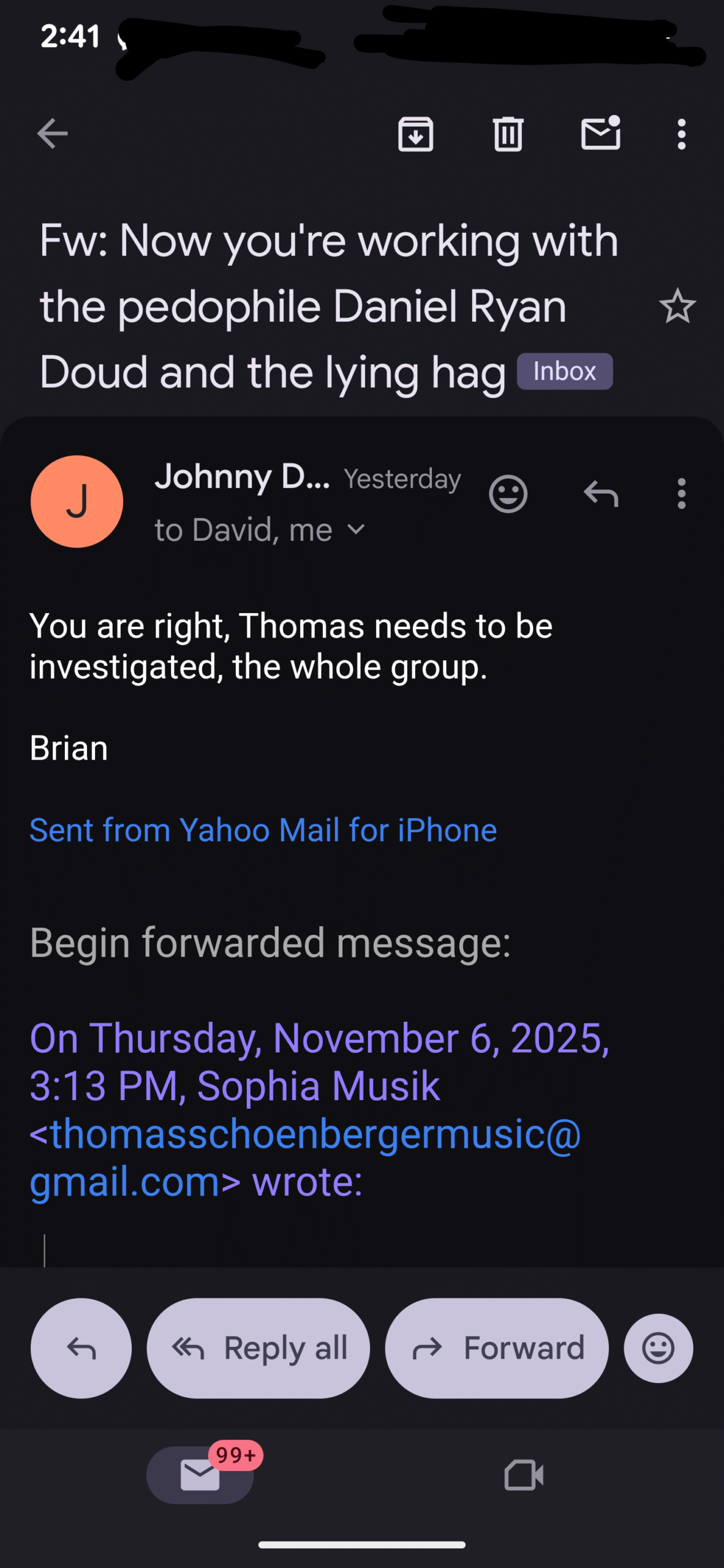Switch to the Meet video tab
This screenshot has width=724, height=1568.
[x=524, y=1474]
